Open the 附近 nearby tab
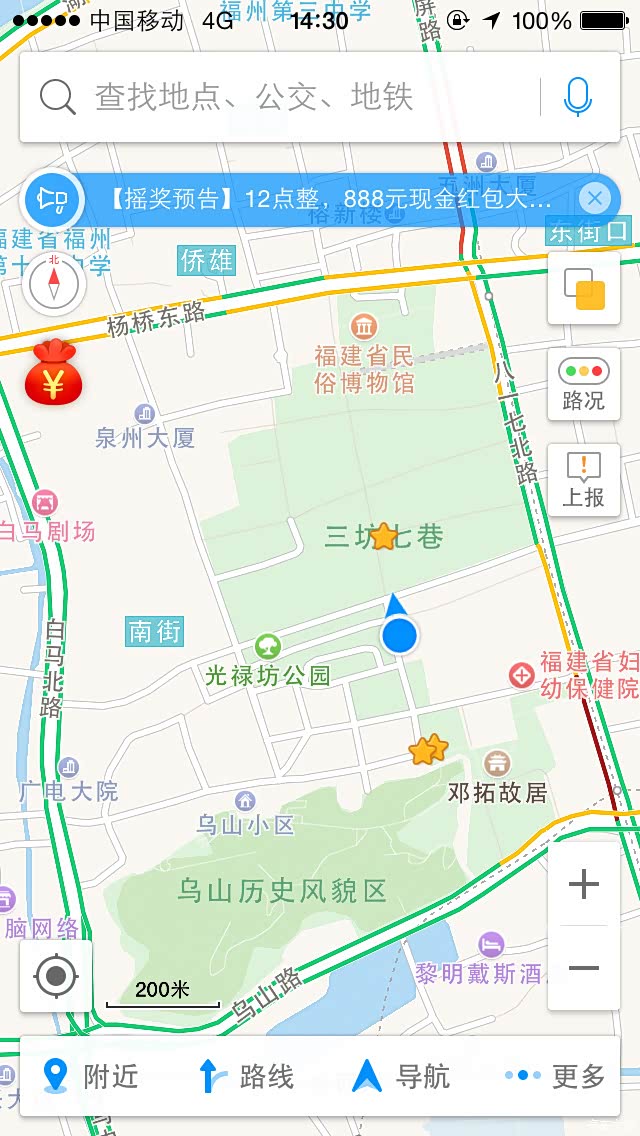 [x=92, y=1076]
